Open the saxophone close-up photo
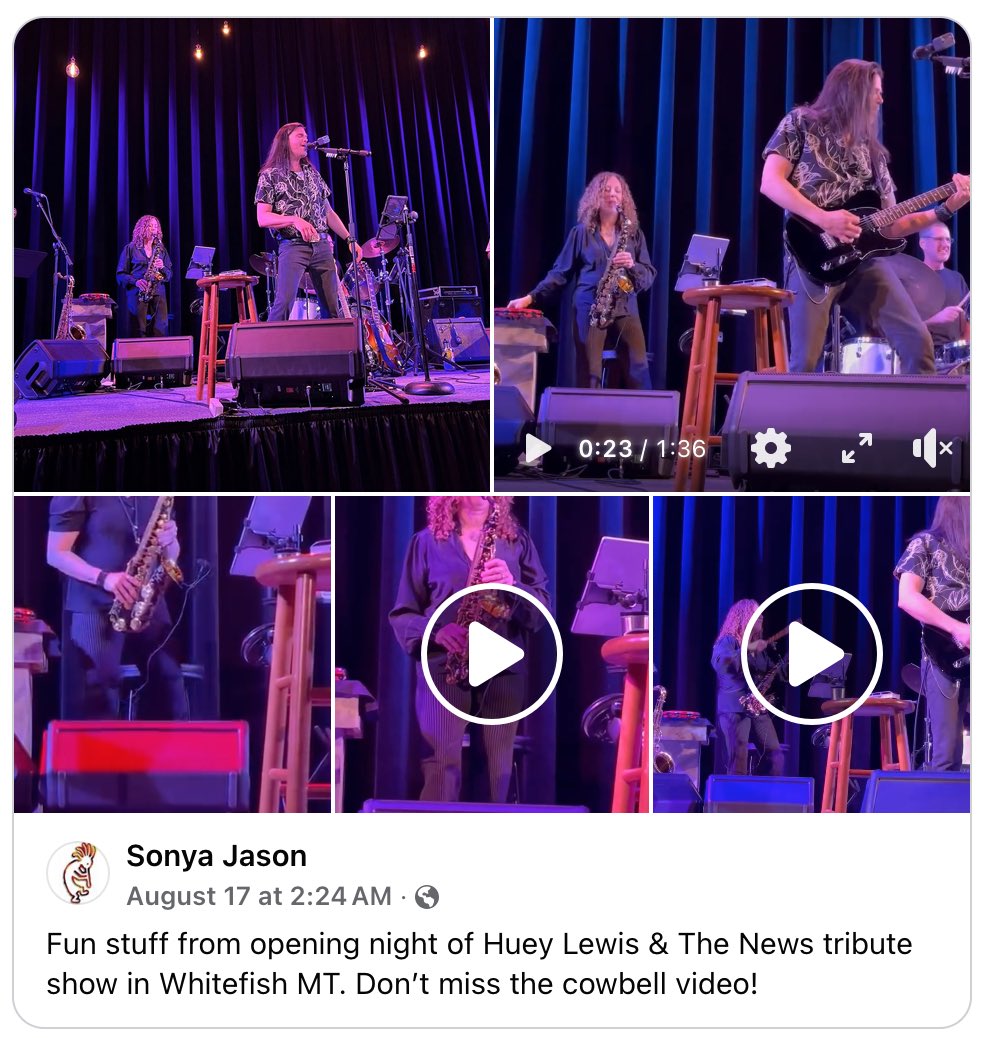 [x=172, y=653]
